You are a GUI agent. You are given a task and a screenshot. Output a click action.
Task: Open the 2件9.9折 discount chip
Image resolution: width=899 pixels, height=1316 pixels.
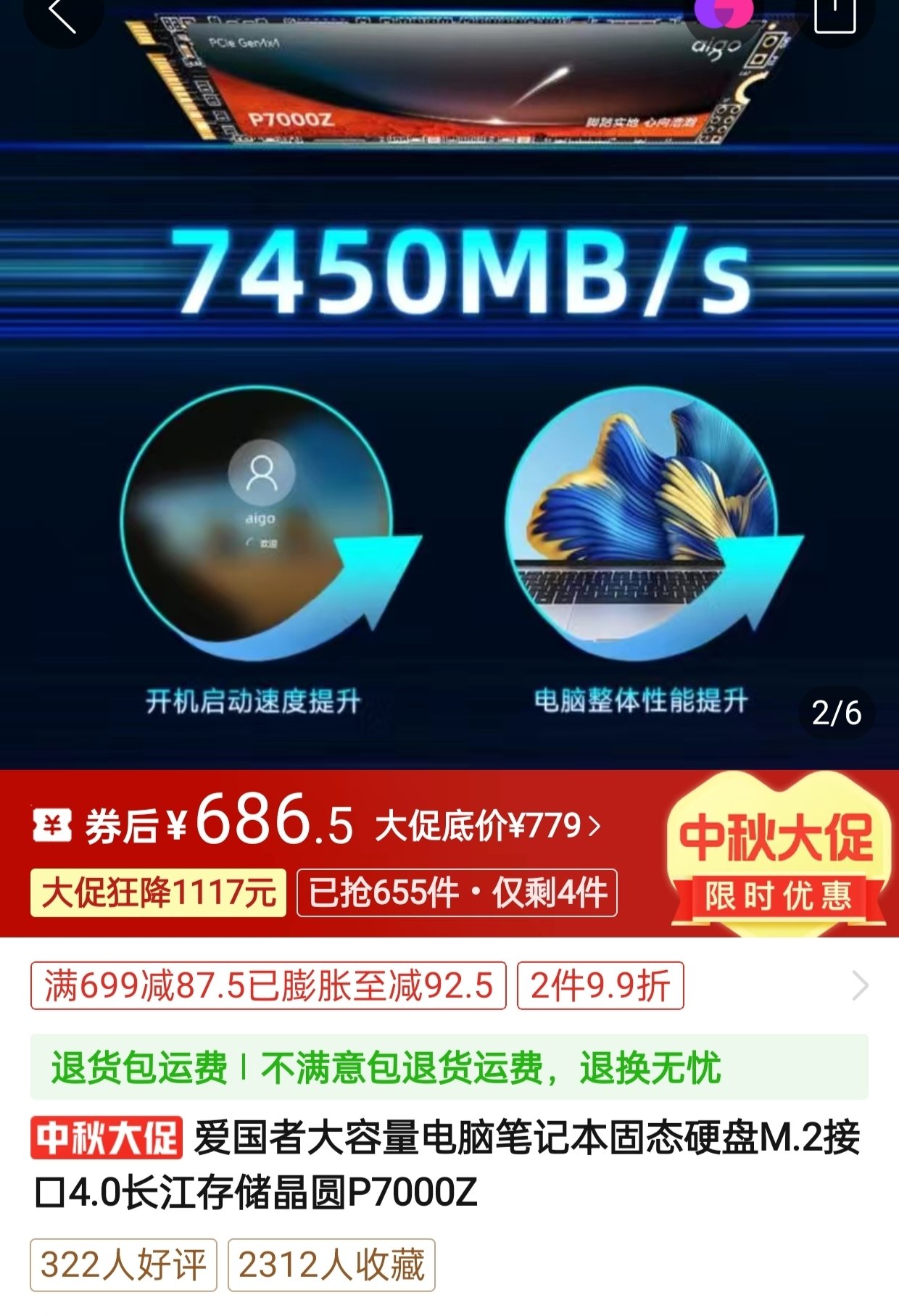pos(600,986)
